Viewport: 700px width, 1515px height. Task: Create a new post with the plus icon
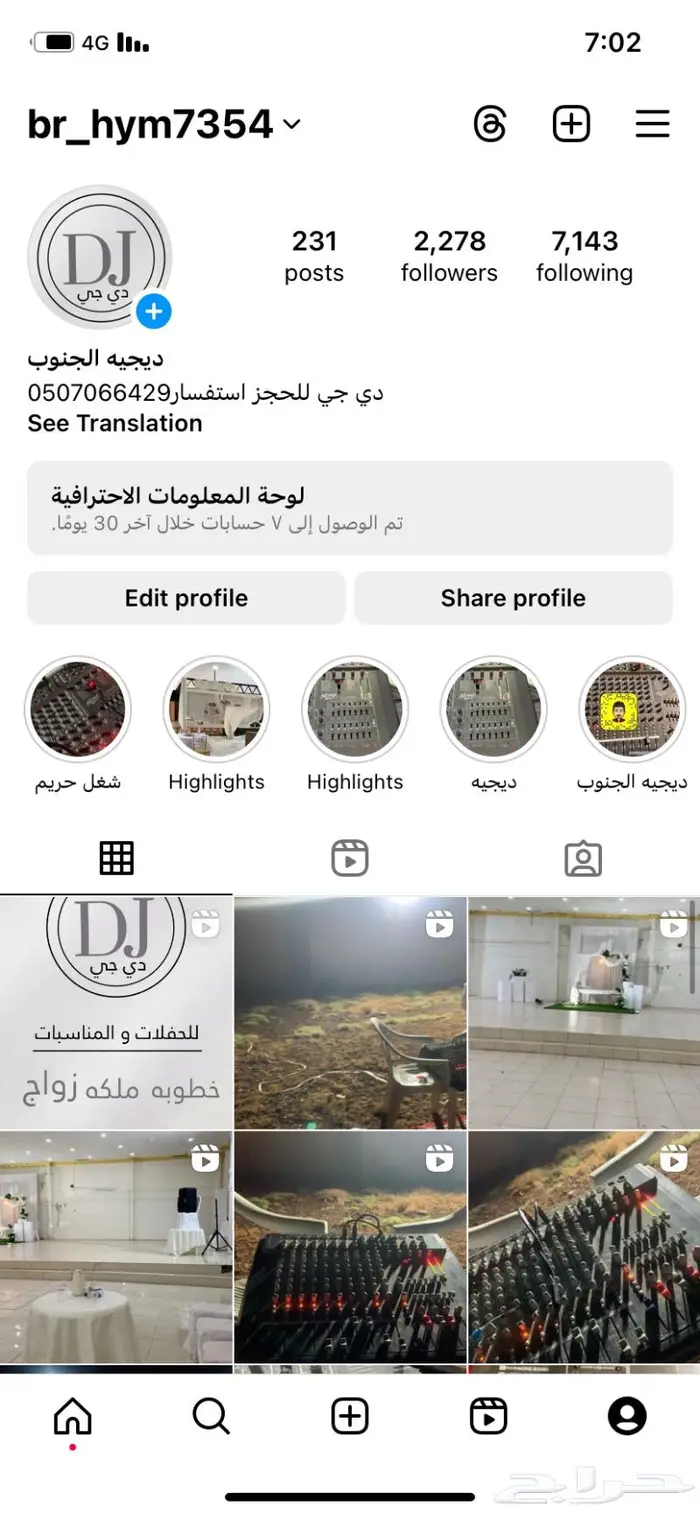[x=571, y=124]
